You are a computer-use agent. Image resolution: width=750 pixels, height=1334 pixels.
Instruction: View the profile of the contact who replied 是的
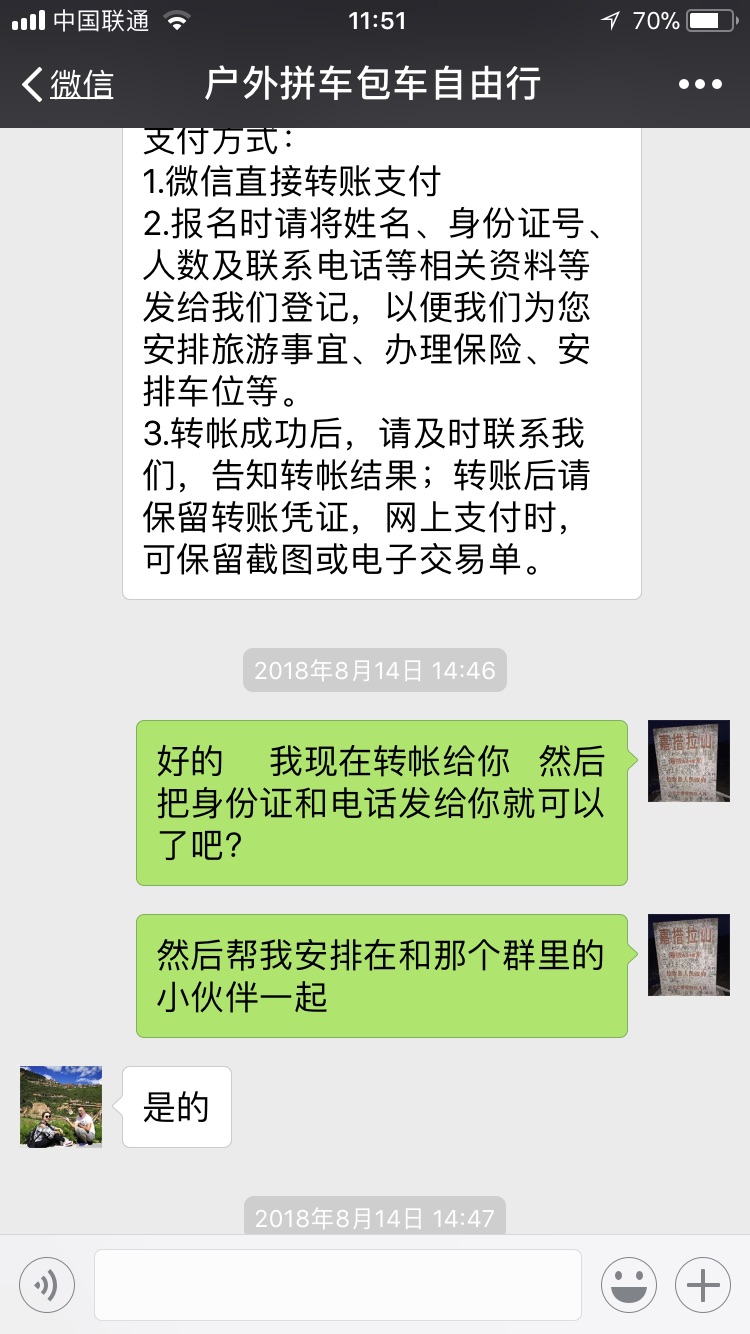pos(61,1106)
